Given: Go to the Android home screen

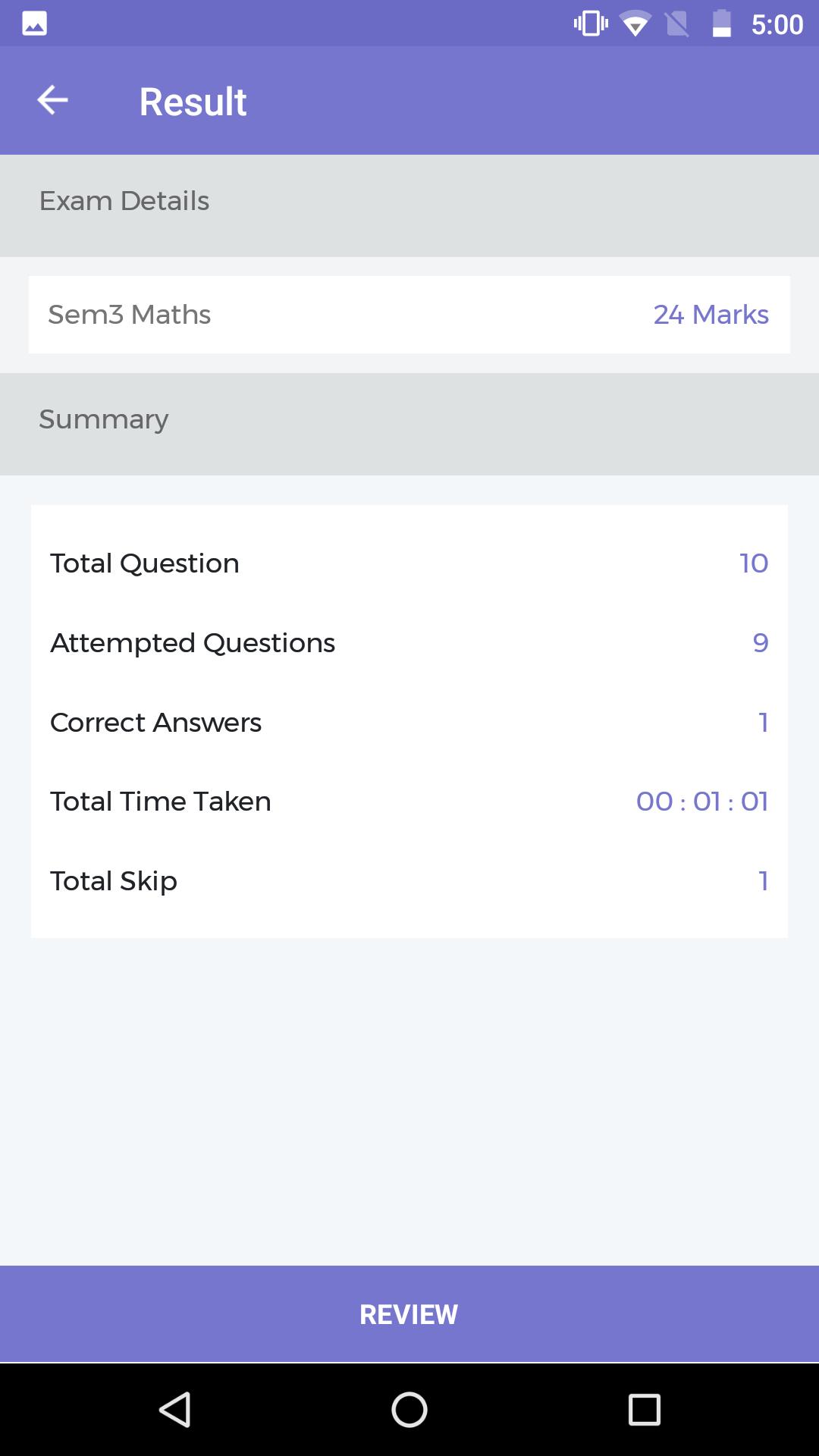Looking at the screenshot, I should coord(409,1410).
